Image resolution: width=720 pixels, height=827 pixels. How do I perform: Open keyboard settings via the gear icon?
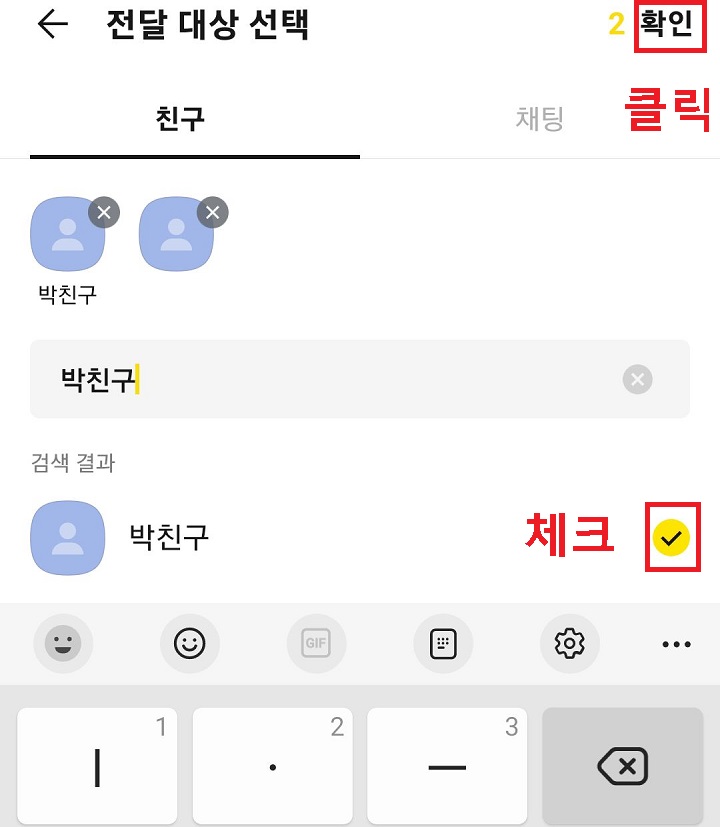(570, 644)
